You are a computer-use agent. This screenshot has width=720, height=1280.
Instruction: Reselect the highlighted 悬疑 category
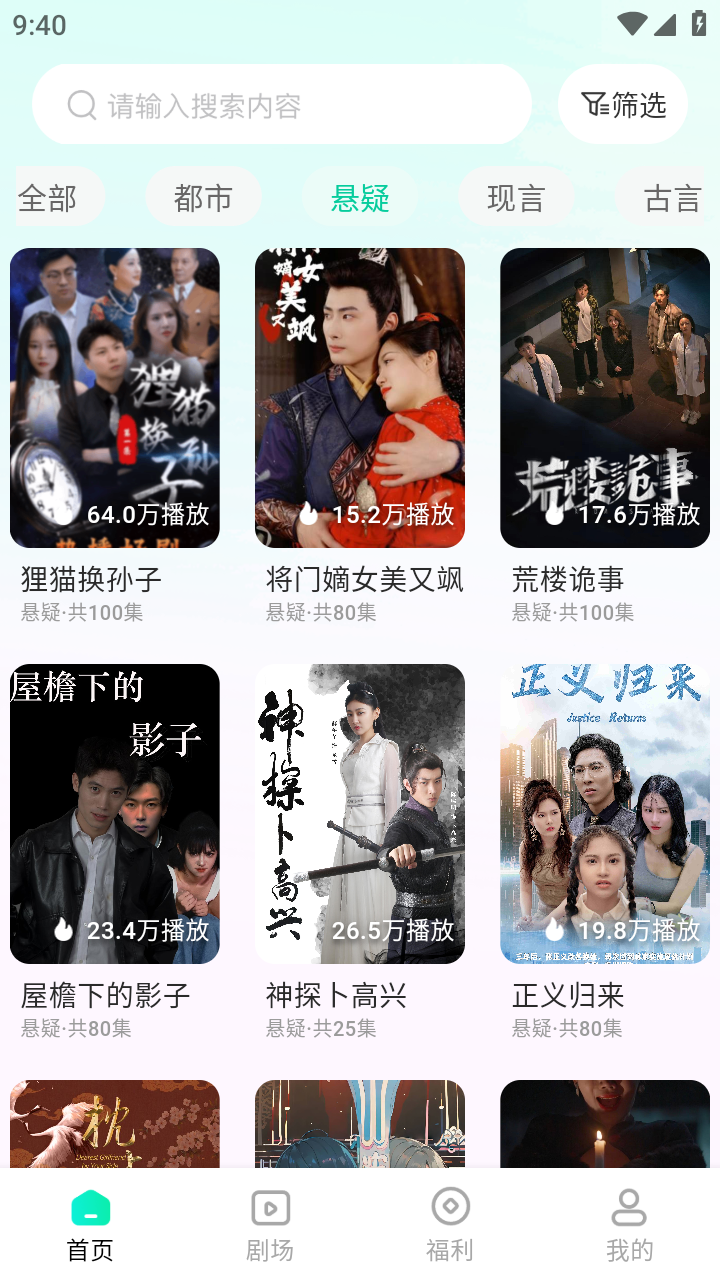(x=359, y=197)
